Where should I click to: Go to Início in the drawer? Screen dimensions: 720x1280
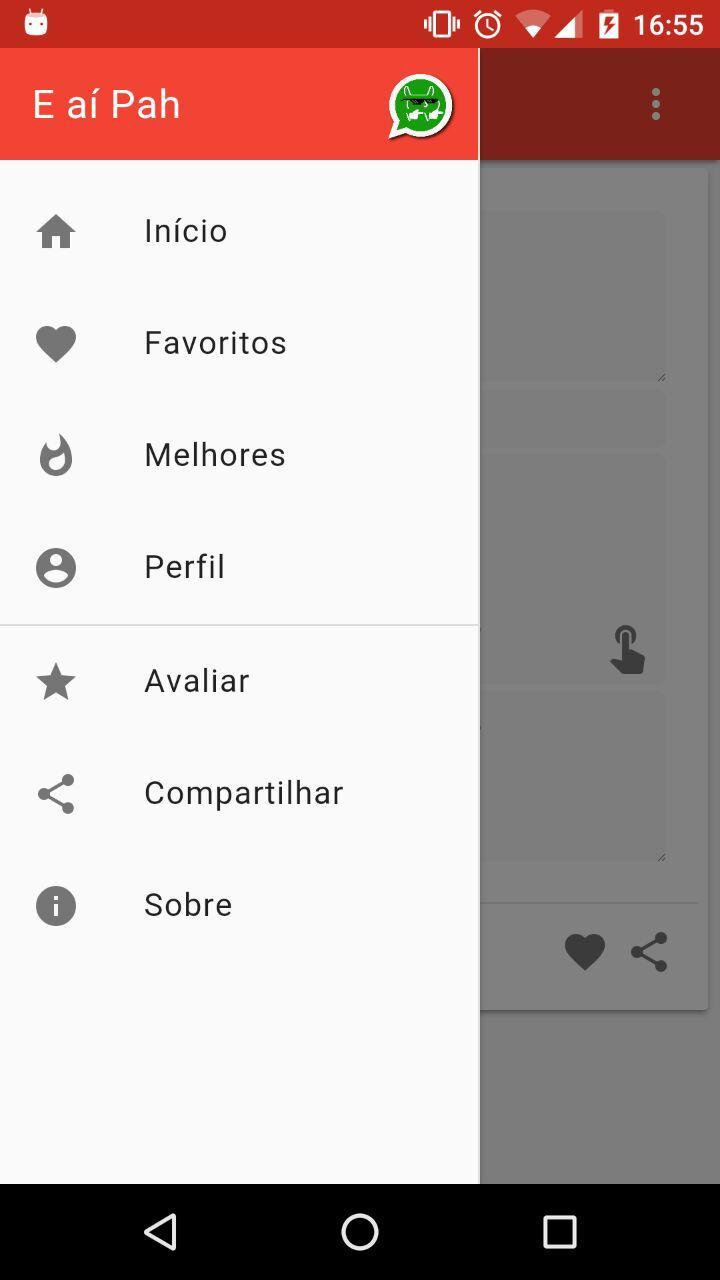tap(239, 231)
